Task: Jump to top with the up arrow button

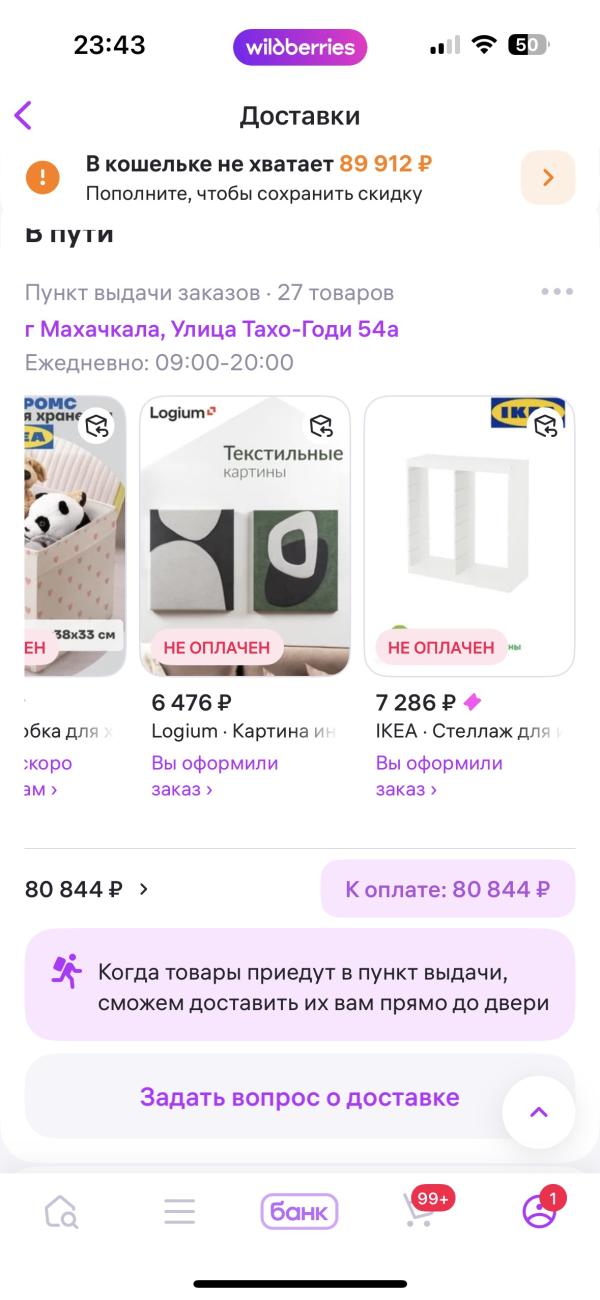Action: point(538,1111)
